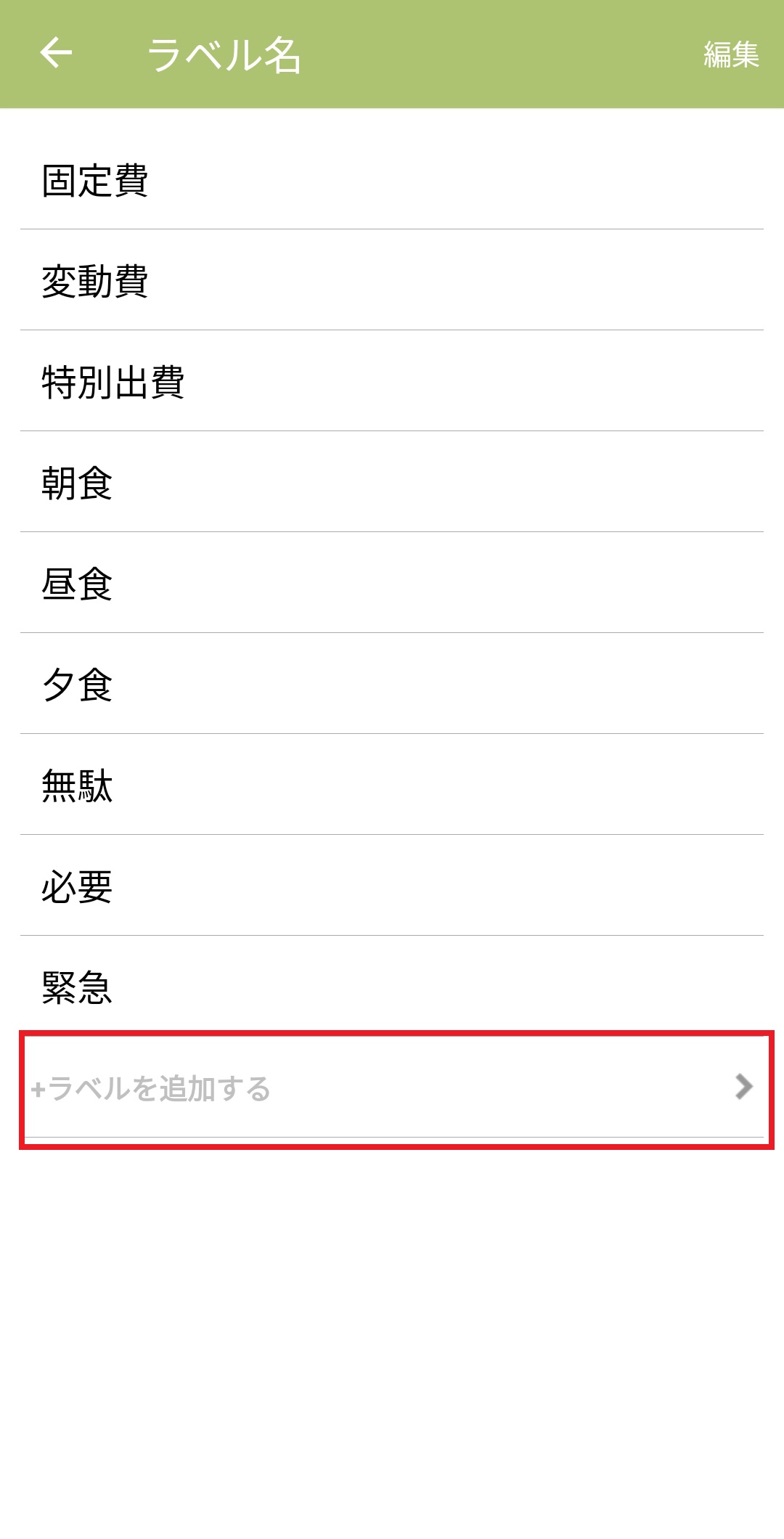Image resolution: width=784 pixels, height=1539 pixels.
Task: Select the 変動費 label
Action: point(94,281)
